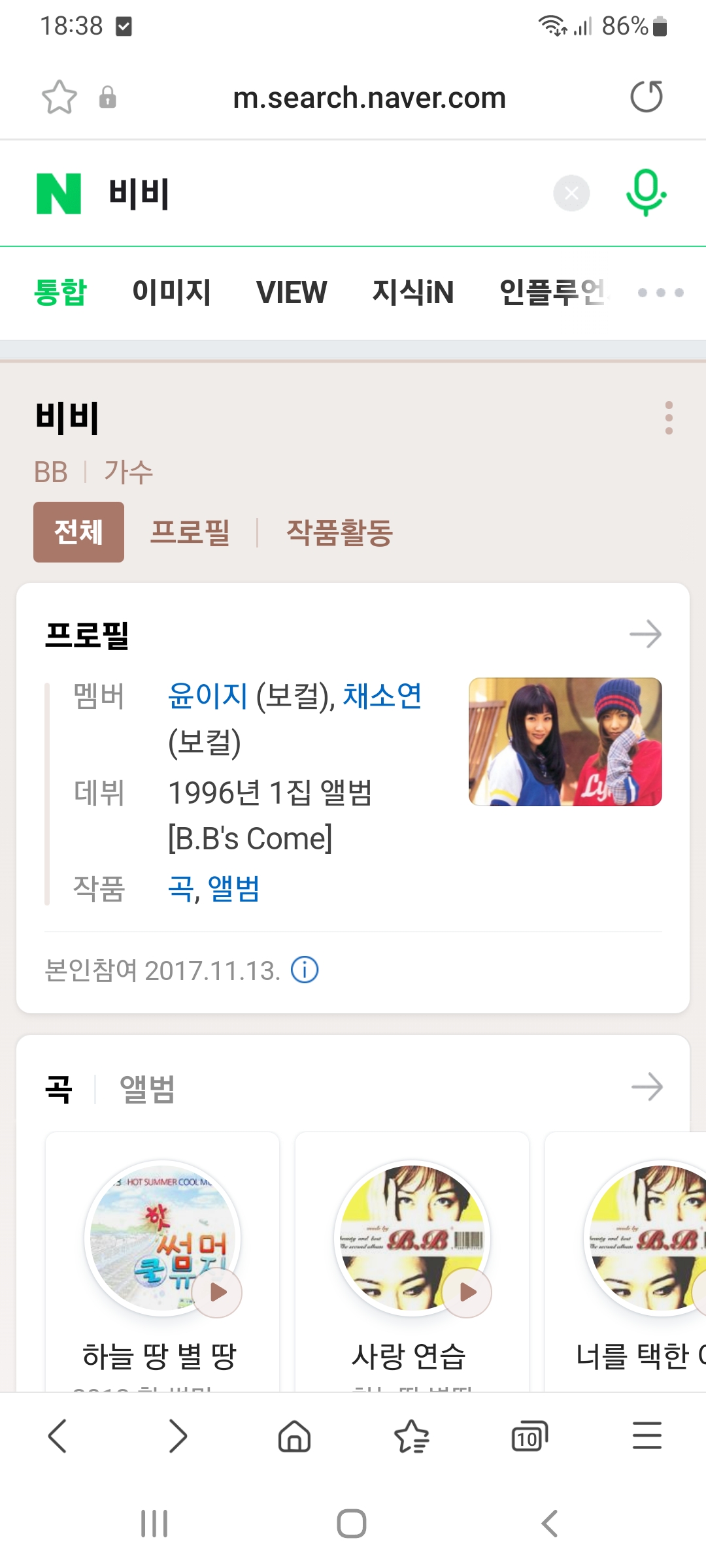This screenshot has height=1568, width=706.
Task: Open member 채소연 link
Action: [382, 695]
